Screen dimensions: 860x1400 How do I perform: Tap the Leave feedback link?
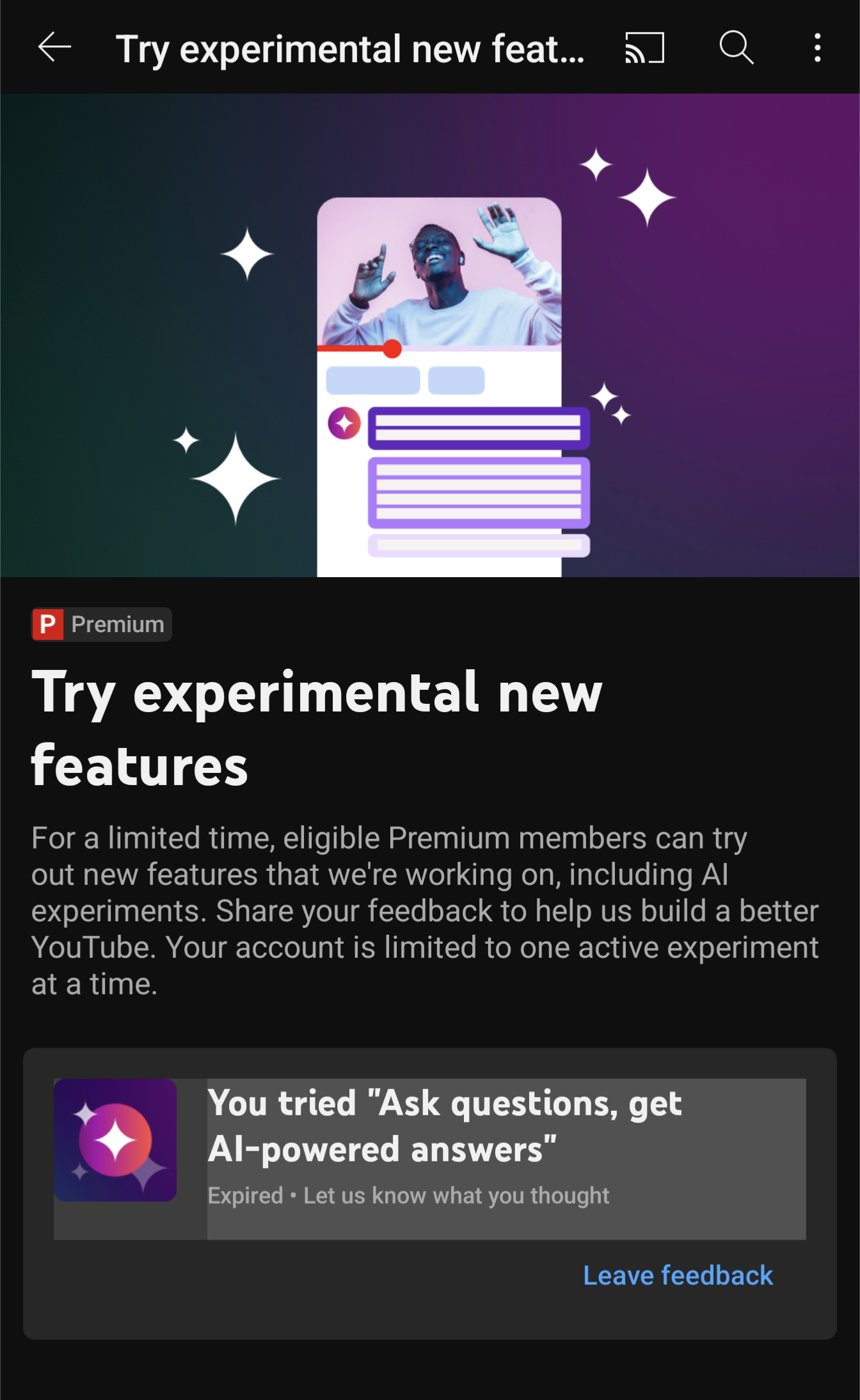(x=678, y=1275)
